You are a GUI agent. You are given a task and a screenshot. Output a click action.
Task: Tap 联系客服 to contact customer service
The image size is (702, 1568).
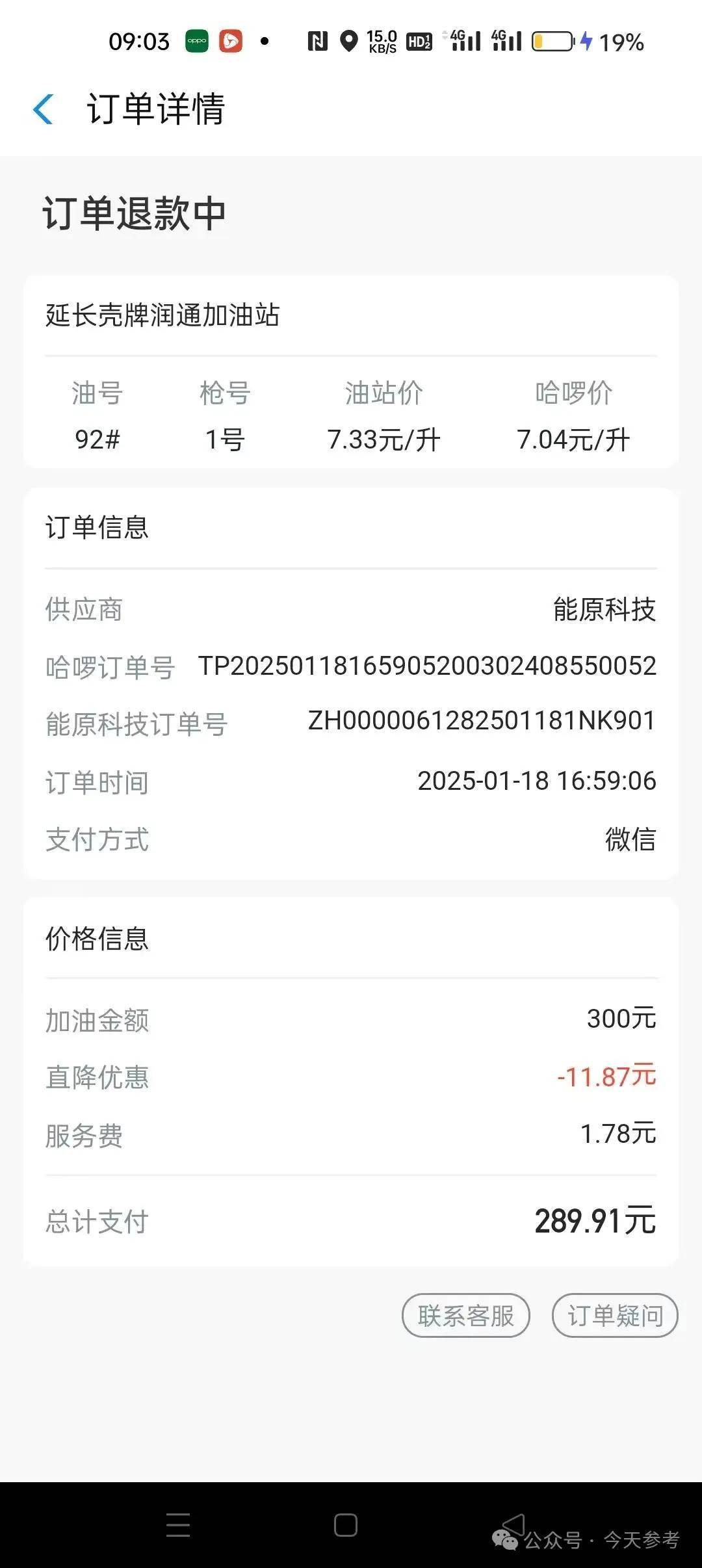point(466,1315)
